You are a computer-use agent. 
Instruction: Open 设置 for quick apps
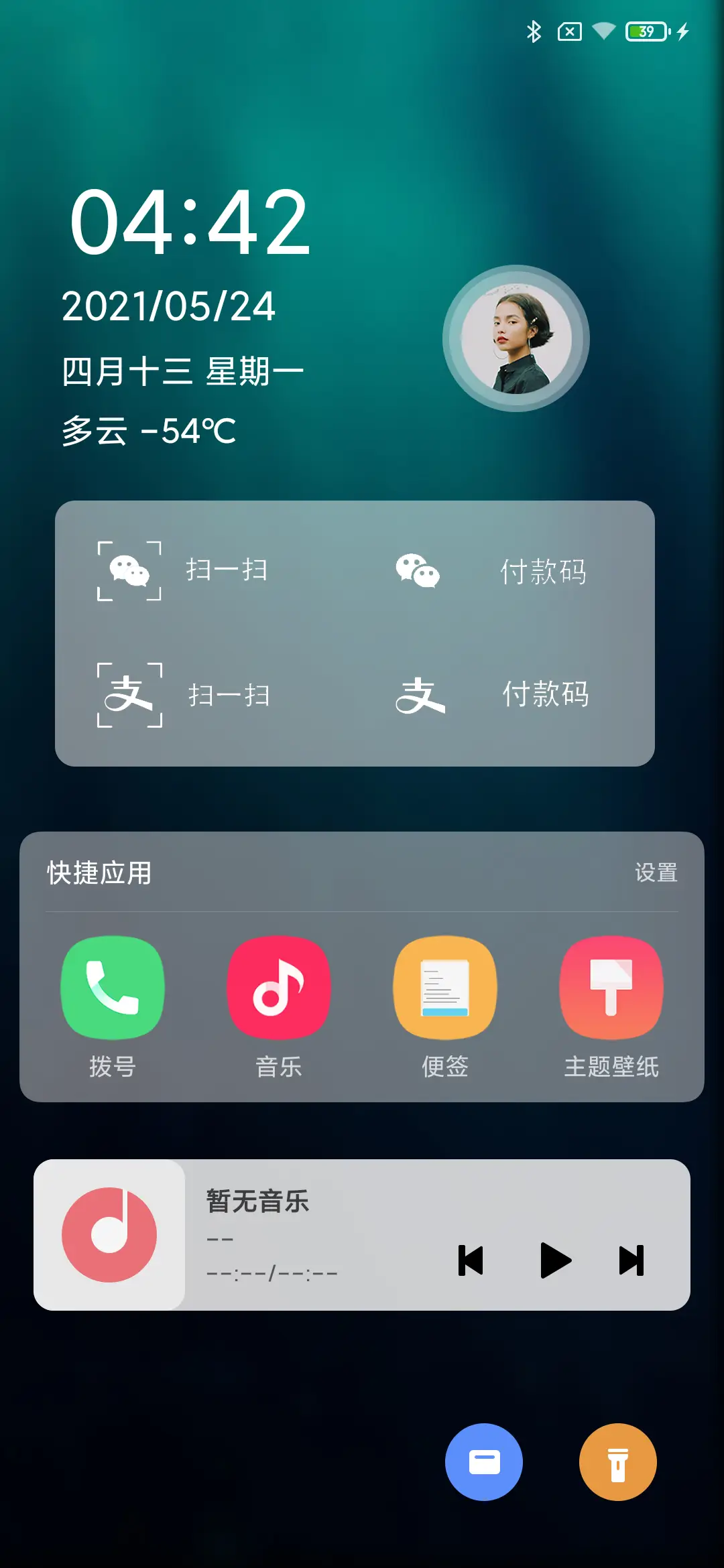click(x=656, y=873)
